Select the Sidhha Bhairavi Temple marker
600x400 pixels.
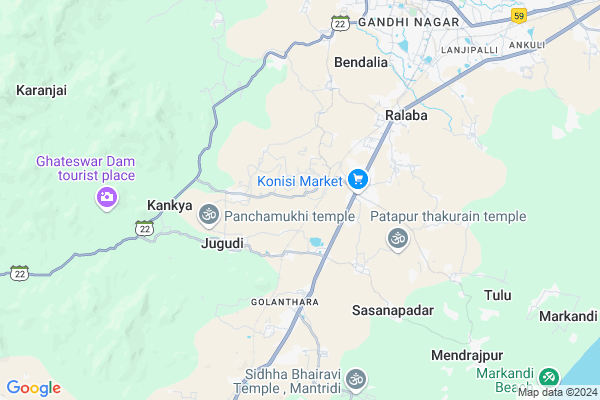tap(357, 379)
